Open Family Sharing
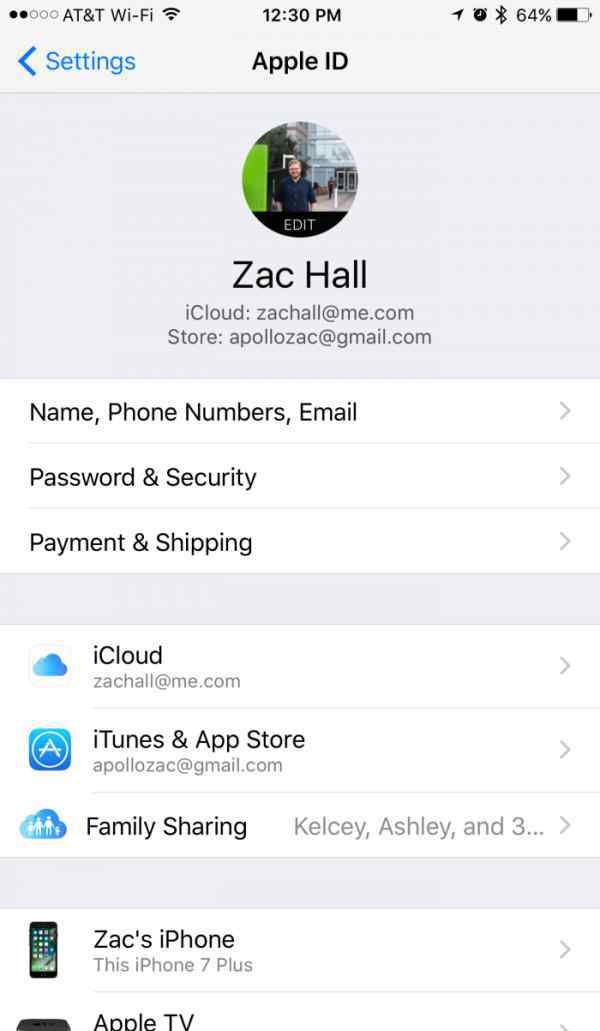This screenshot has height=1031, width=600. point(300,826)
